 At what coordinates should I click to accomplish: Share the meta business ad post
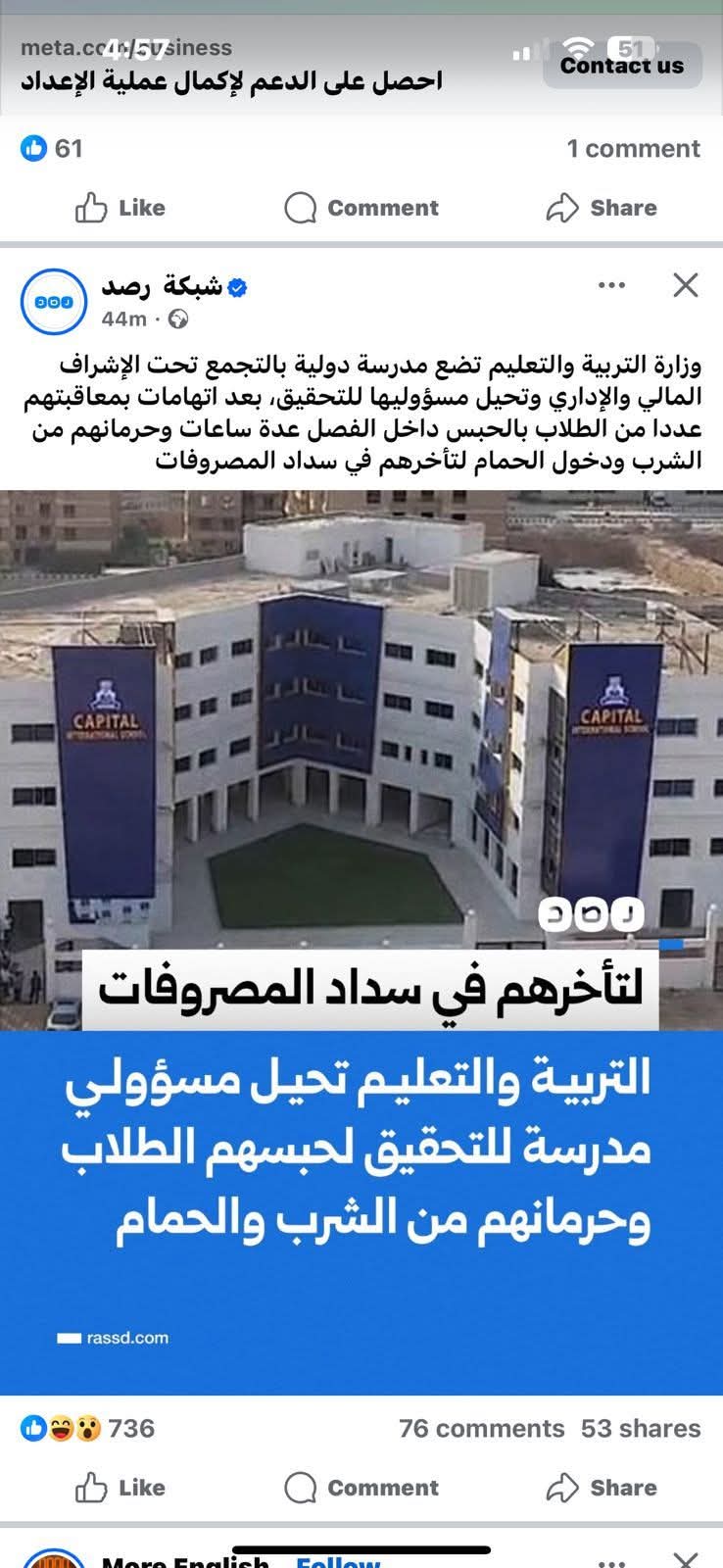point(601,208)
